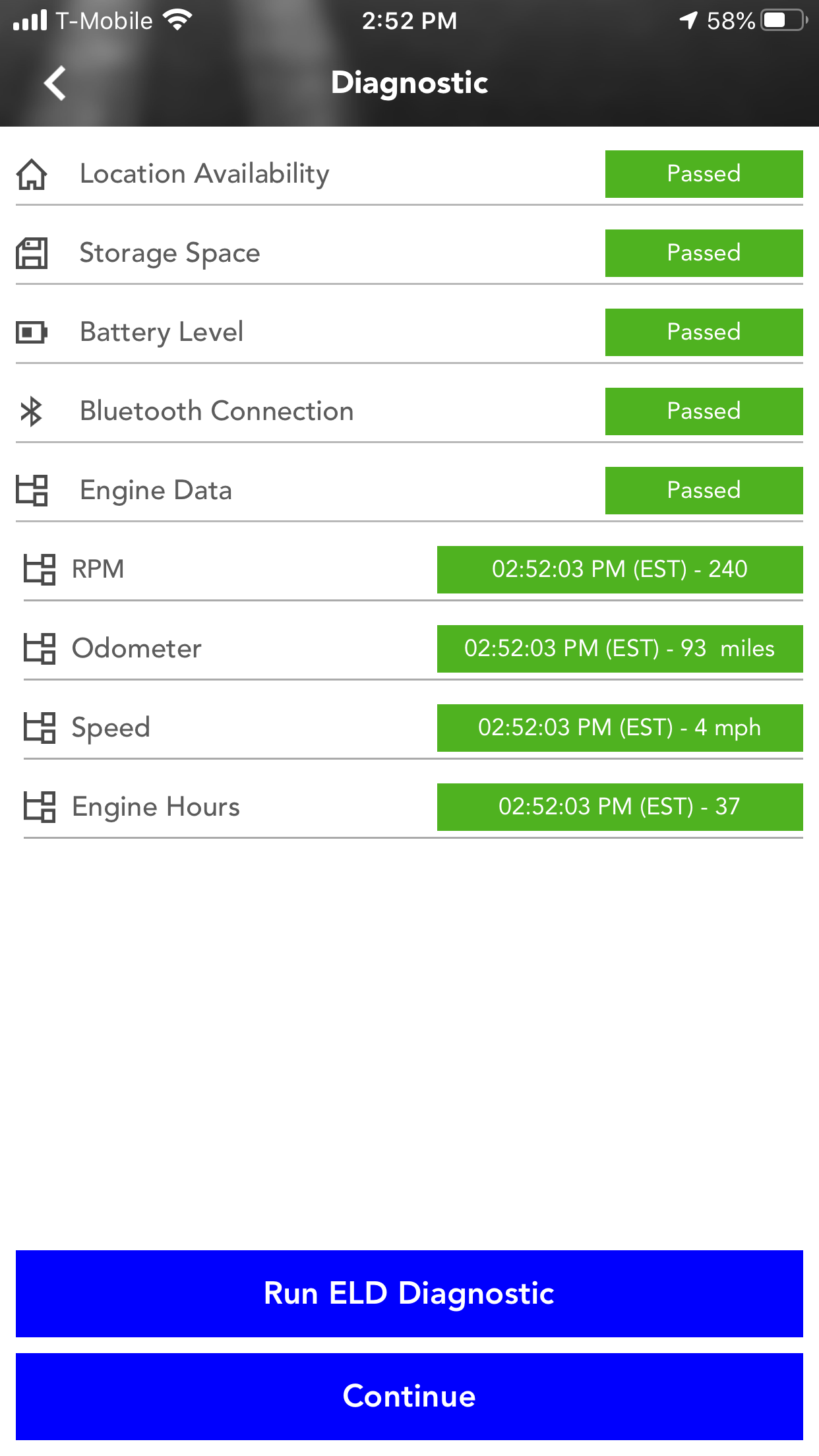Click the RPM reading showing 240
Screen dimensions: 819x1456
(x=619, y=569)
